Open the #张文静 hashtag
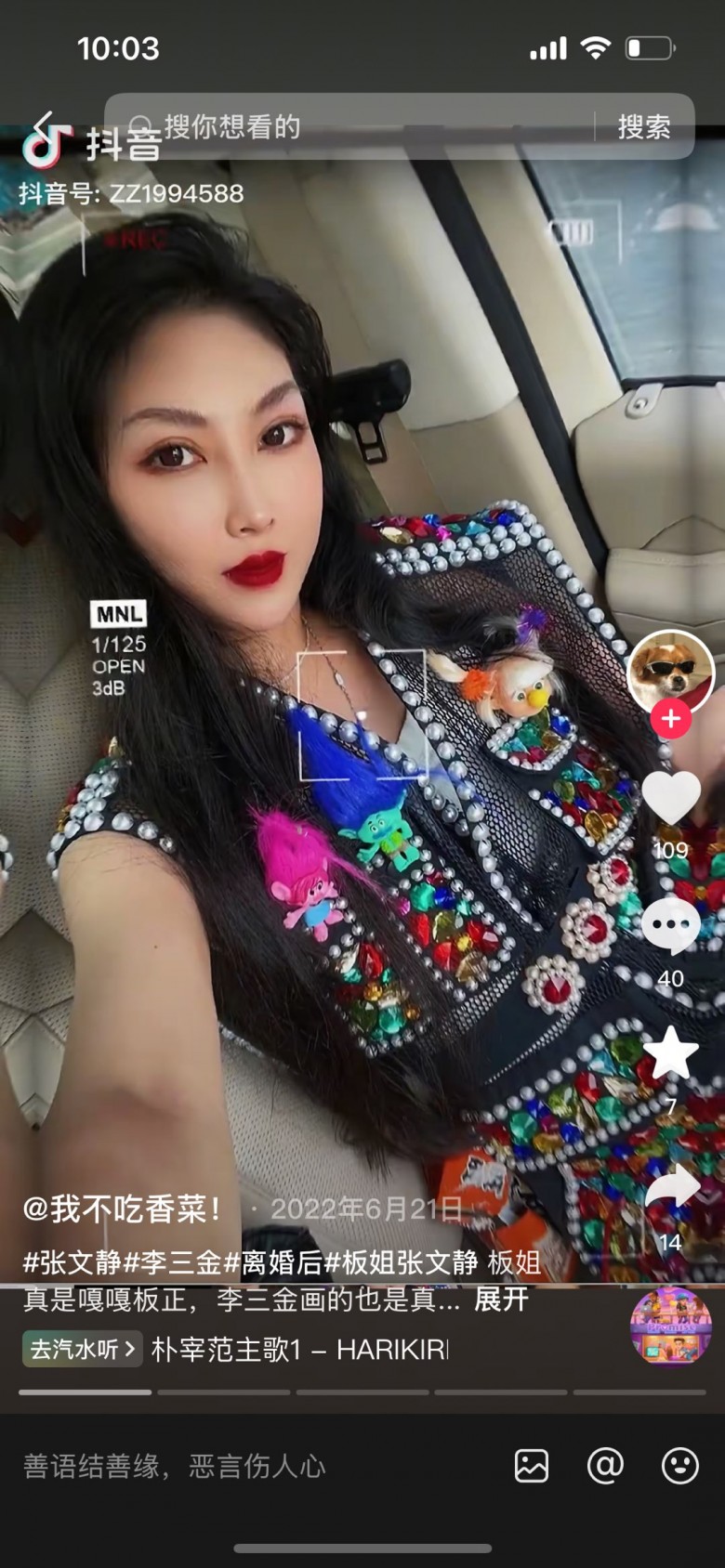725x1568 pixels. click(72, 1261)
